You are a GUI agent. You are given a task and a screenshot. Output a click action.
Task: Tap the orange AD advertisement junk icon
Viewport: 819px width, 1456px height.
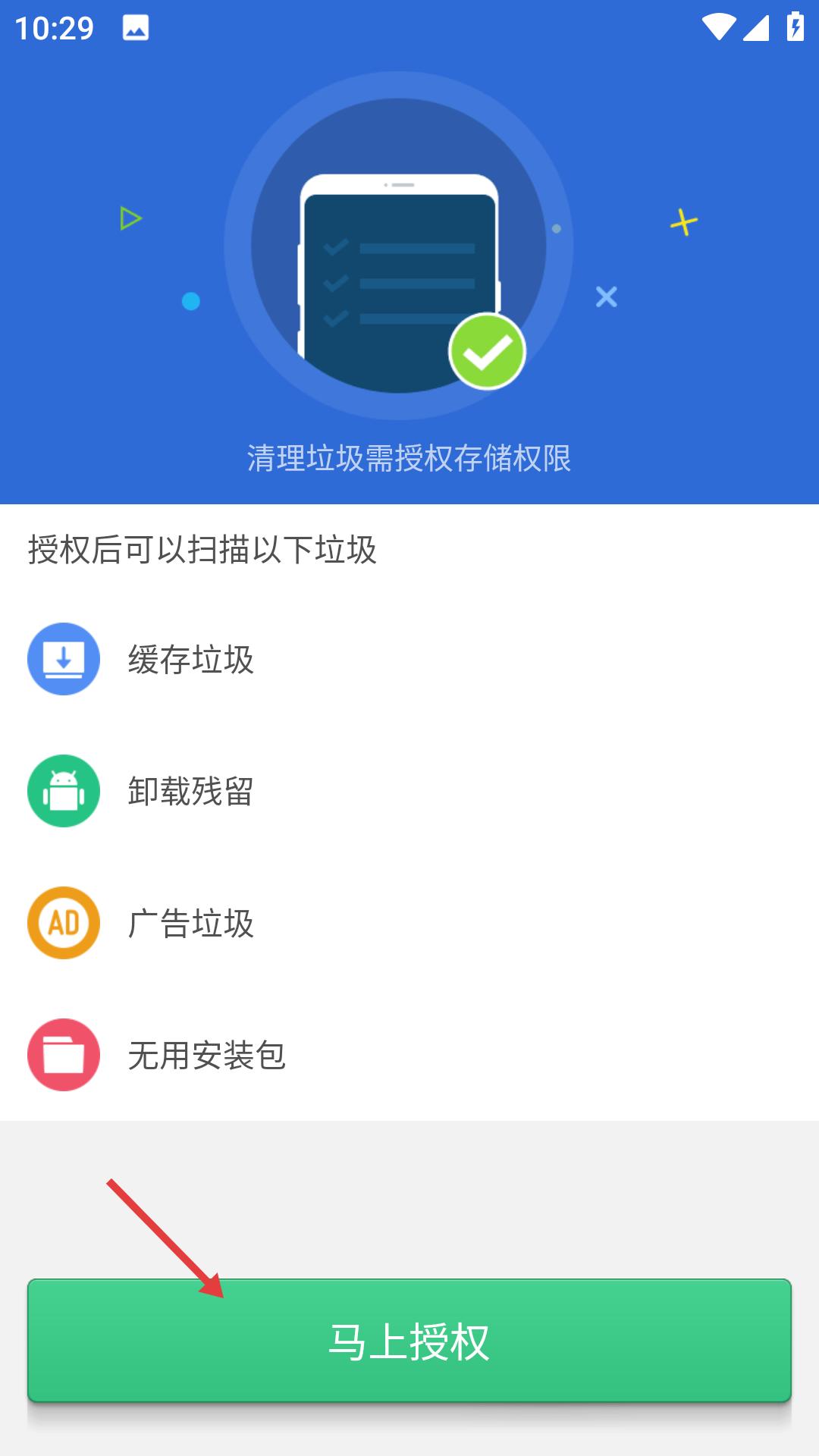pyautogui.click(x=64, y=924)
